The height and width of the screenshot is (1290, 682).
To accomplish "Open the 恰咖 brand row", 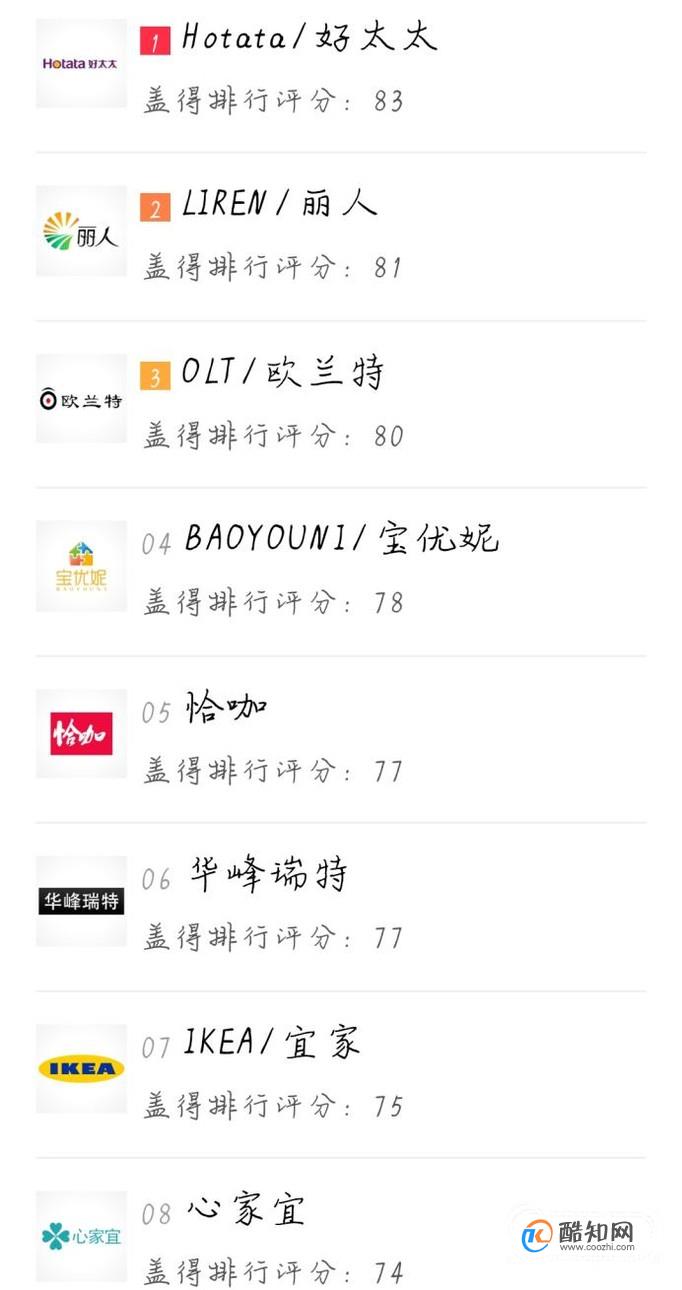I will click(x=341, y=740).
